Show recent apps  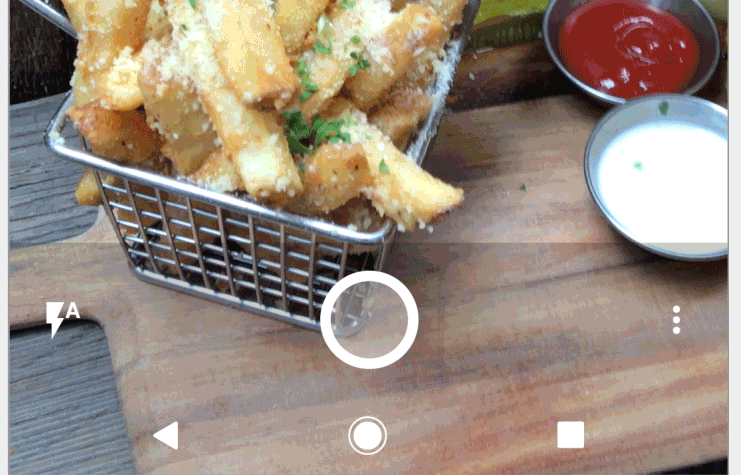(570, 434)
